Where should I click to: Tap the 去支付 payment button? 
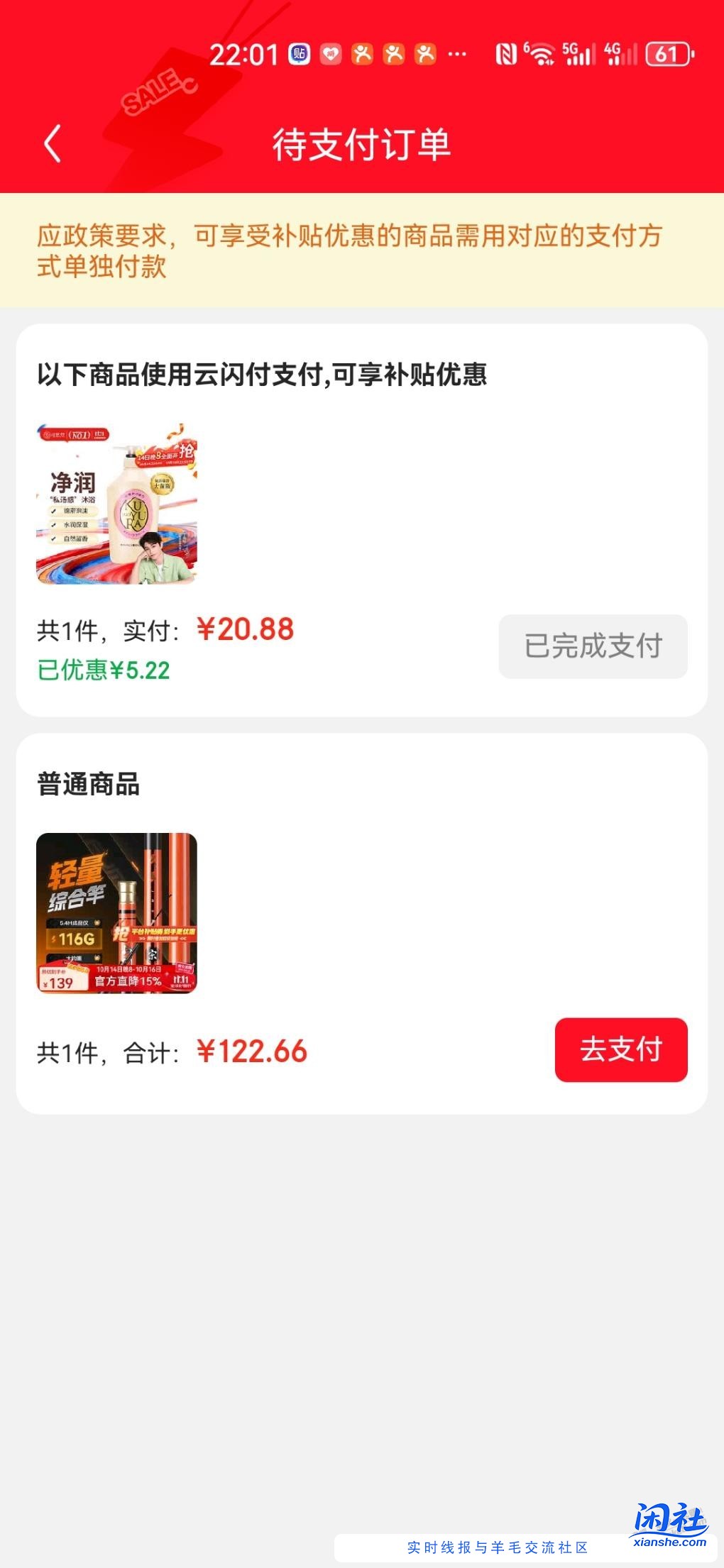click(620, 1050)
